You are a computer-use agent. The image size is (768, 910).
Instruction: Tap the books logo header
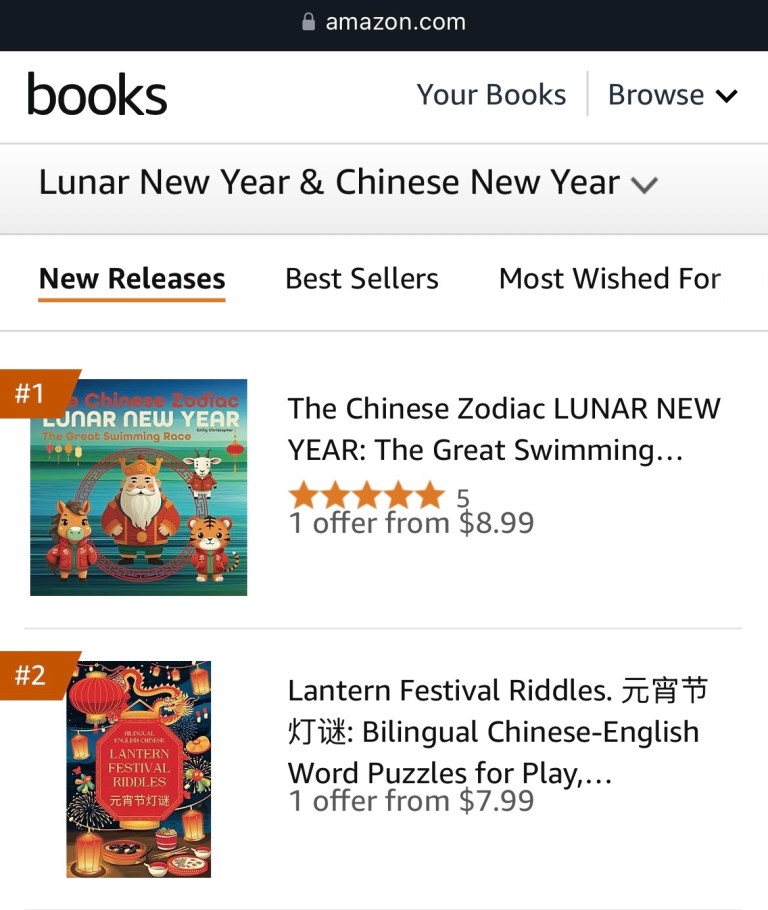[97, 95]
